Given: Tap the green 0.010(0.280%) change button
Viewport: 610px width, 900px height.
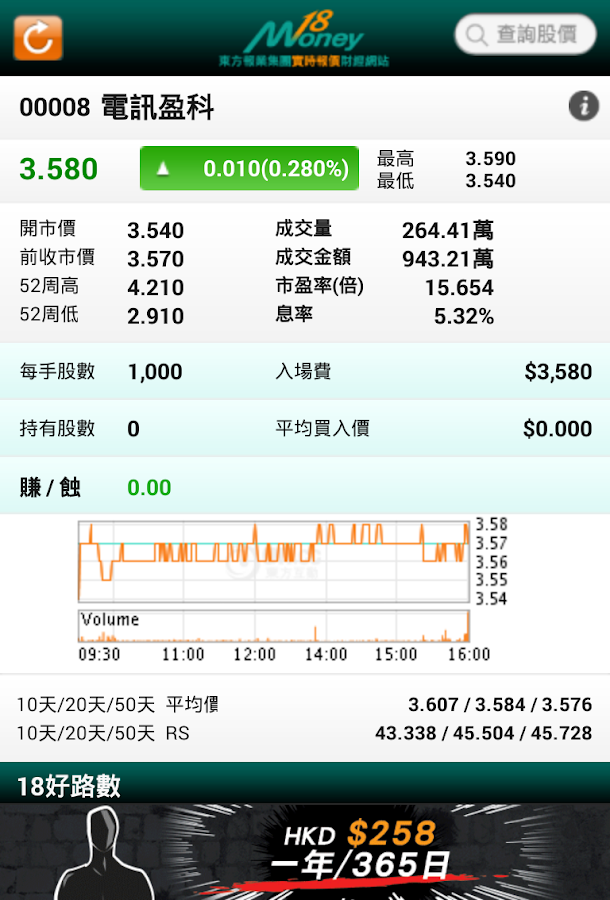Looking at the screenshot, I should 249,169.
